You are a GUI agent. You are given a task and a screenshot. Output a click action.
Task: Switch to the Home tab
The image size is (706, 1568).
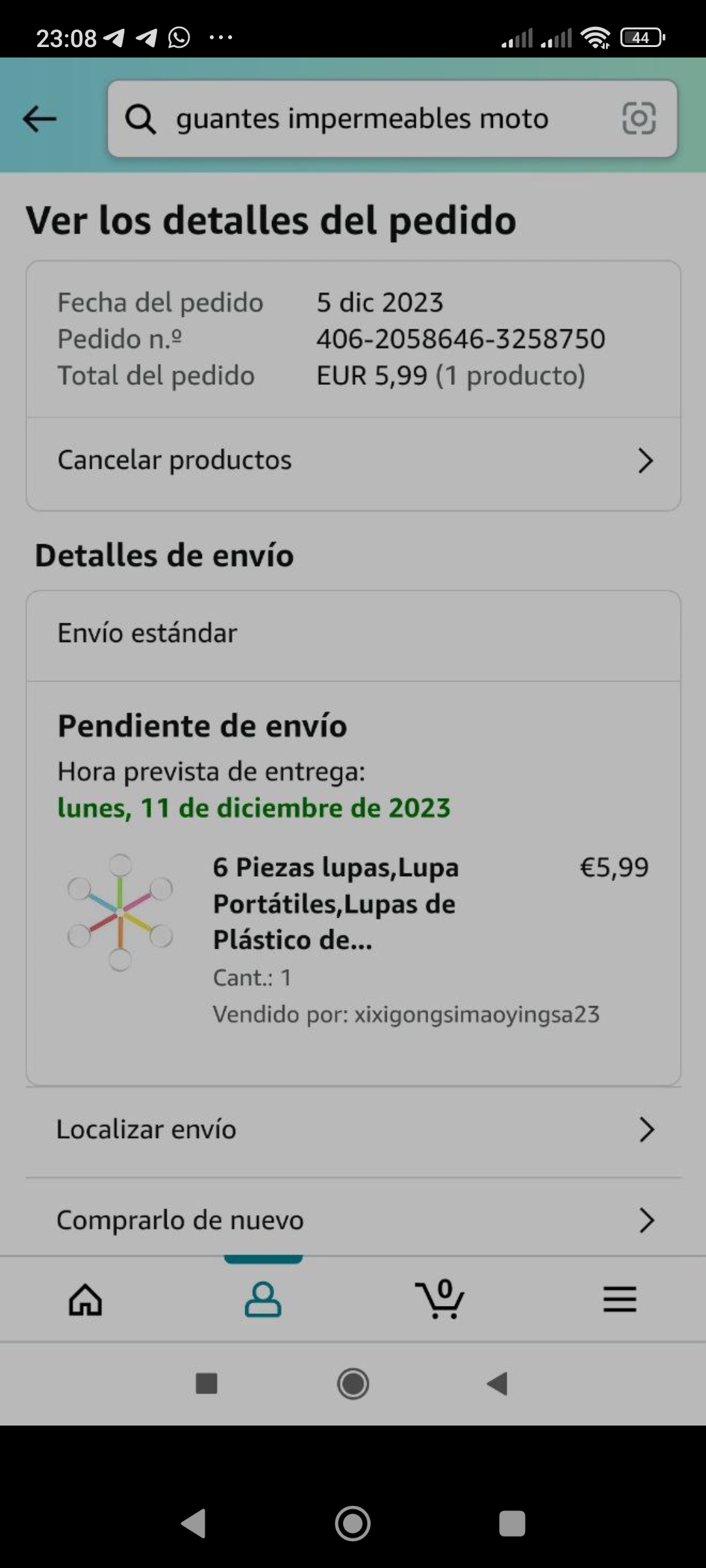tap(86, 1299)
